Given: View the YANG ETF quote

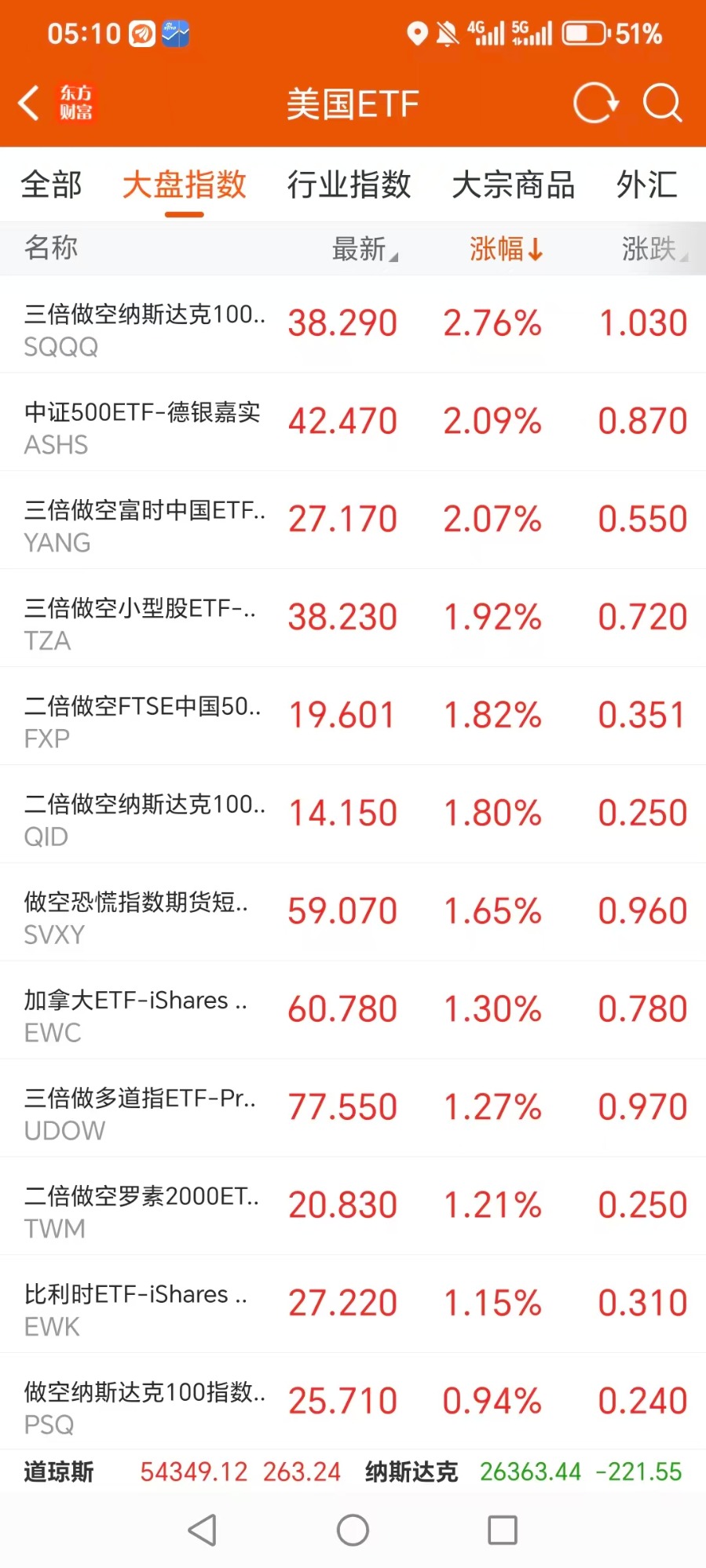Looking at the screenshot, I should (x=353, y=520).
